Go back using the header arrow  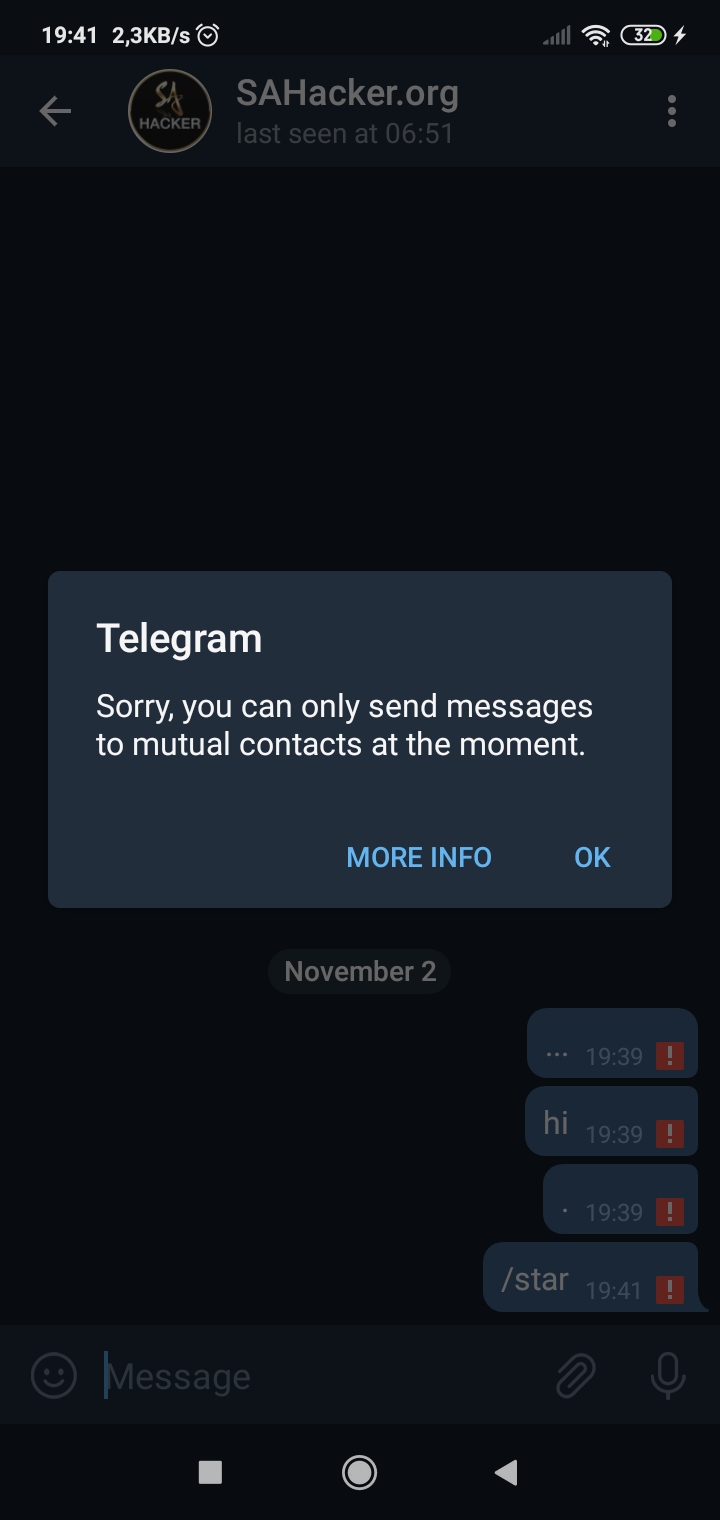click(55, 111)
